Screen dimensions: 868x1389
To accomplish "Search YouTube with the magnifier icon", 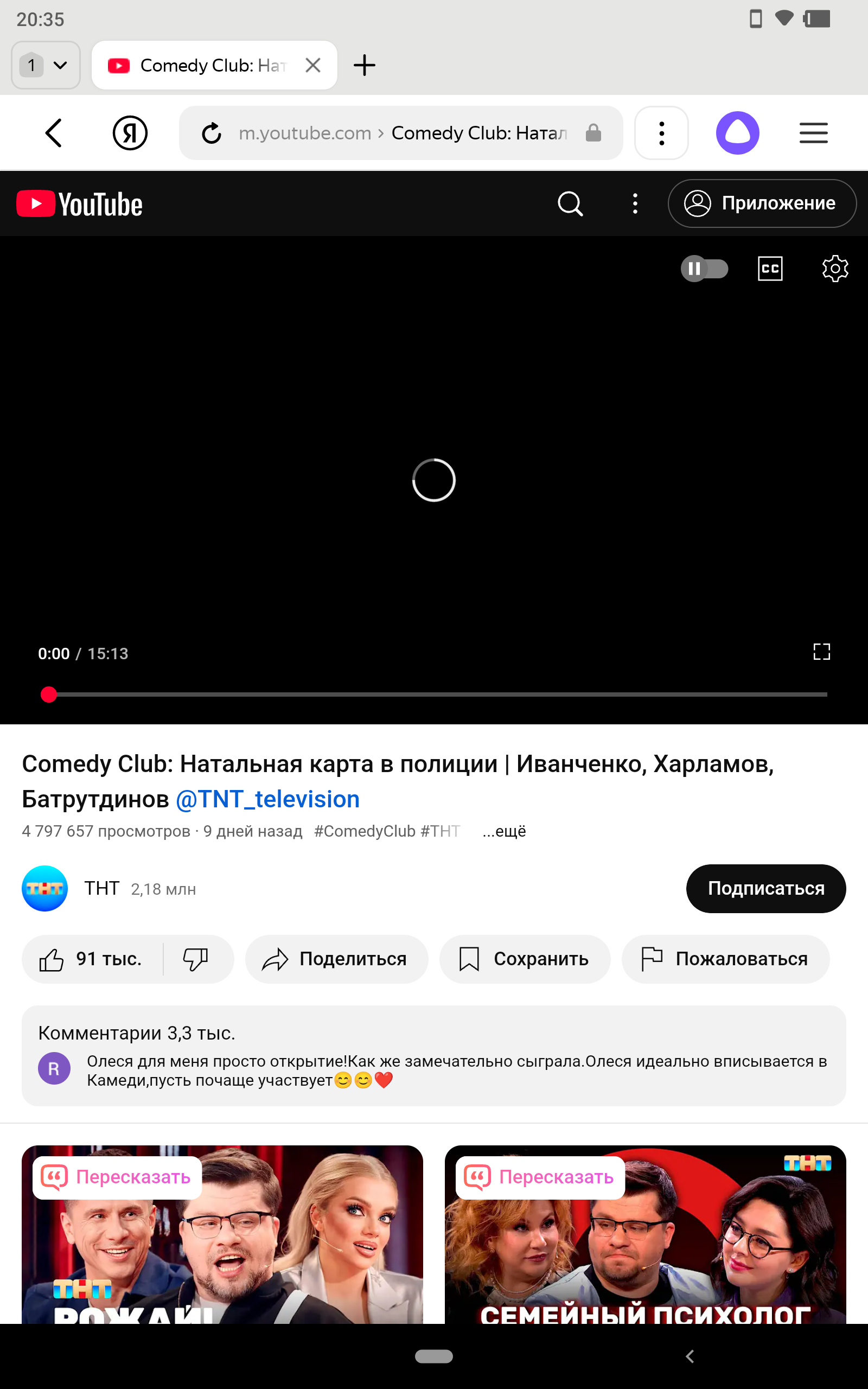I will [570, 204].
